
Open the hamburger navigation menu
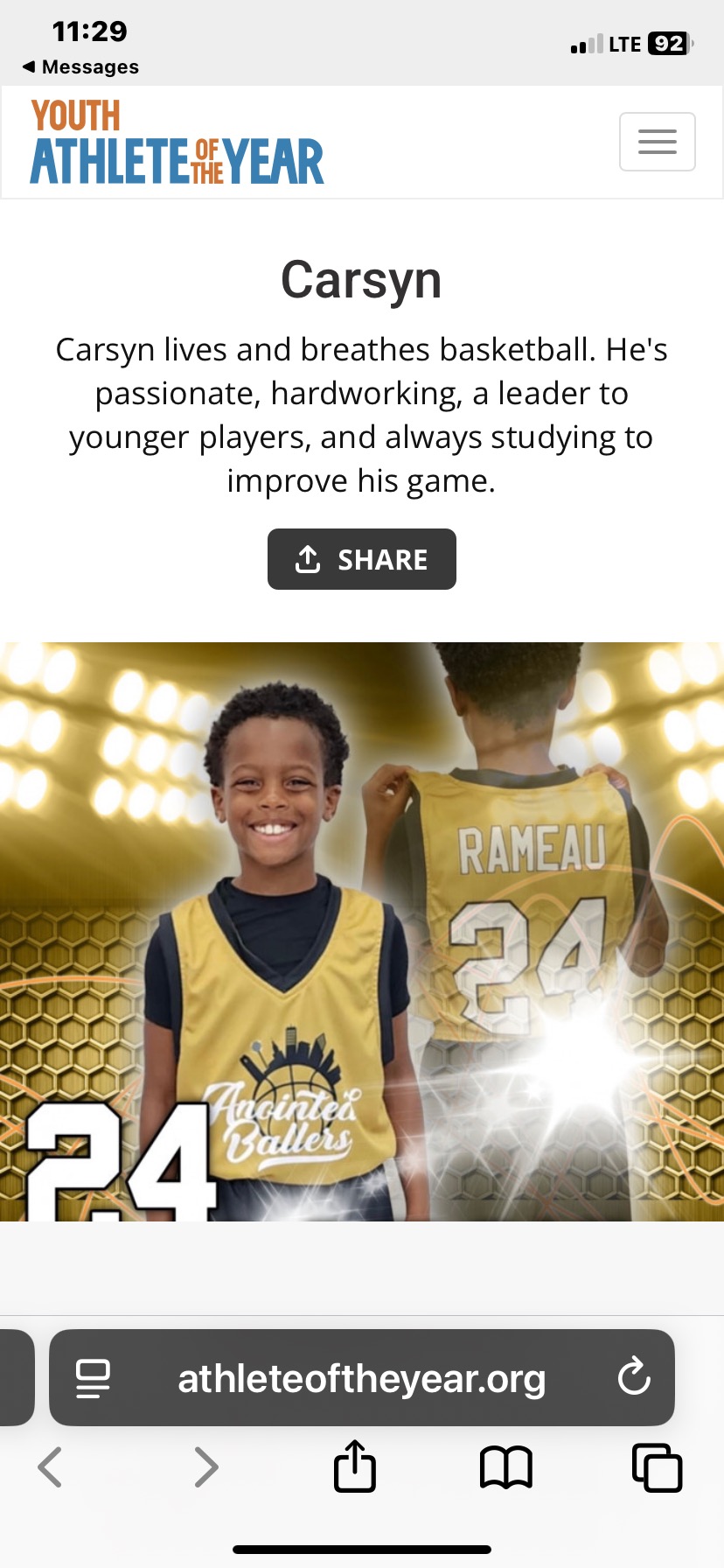point(657,142)
